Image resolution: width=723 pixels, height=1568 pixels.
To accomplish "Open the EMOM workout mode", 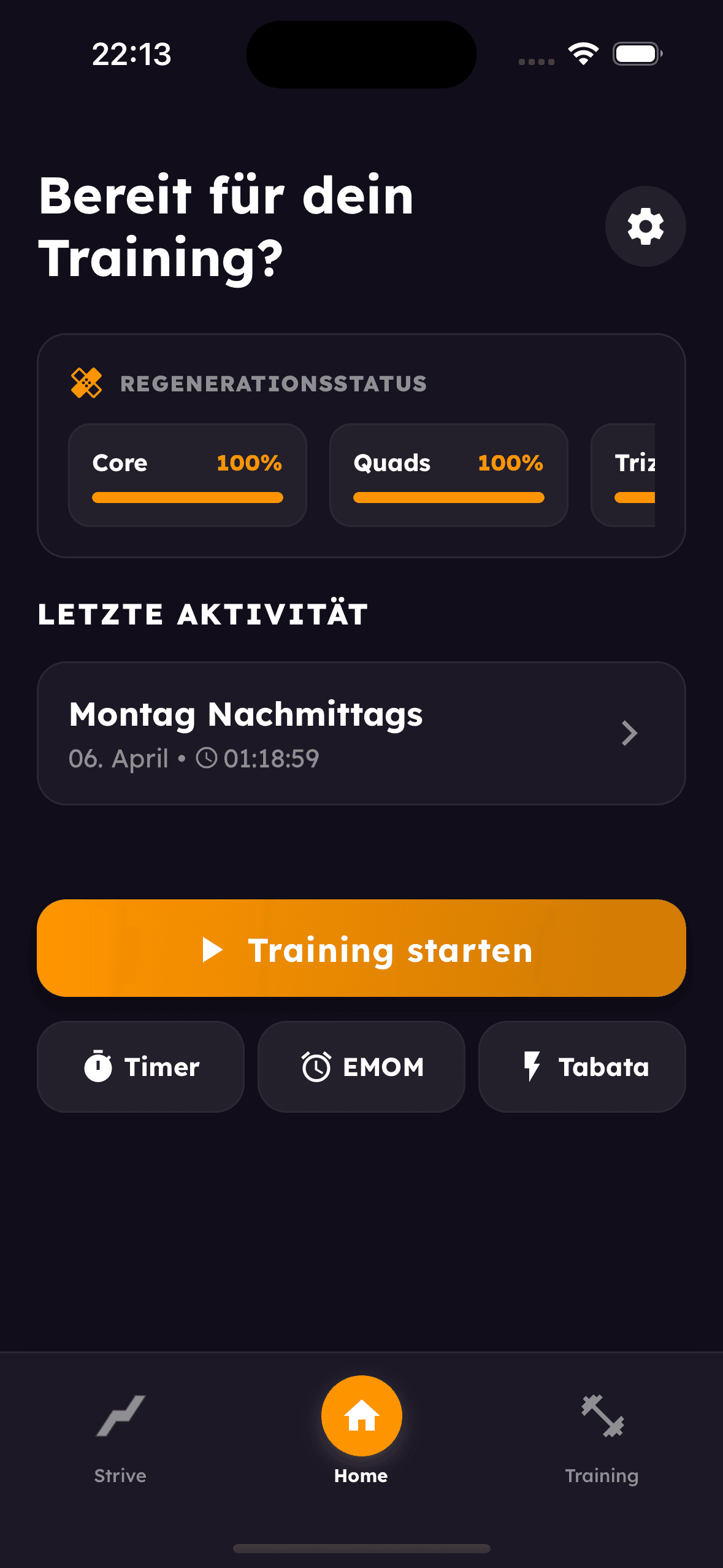I will click(x=361, y=1067).
